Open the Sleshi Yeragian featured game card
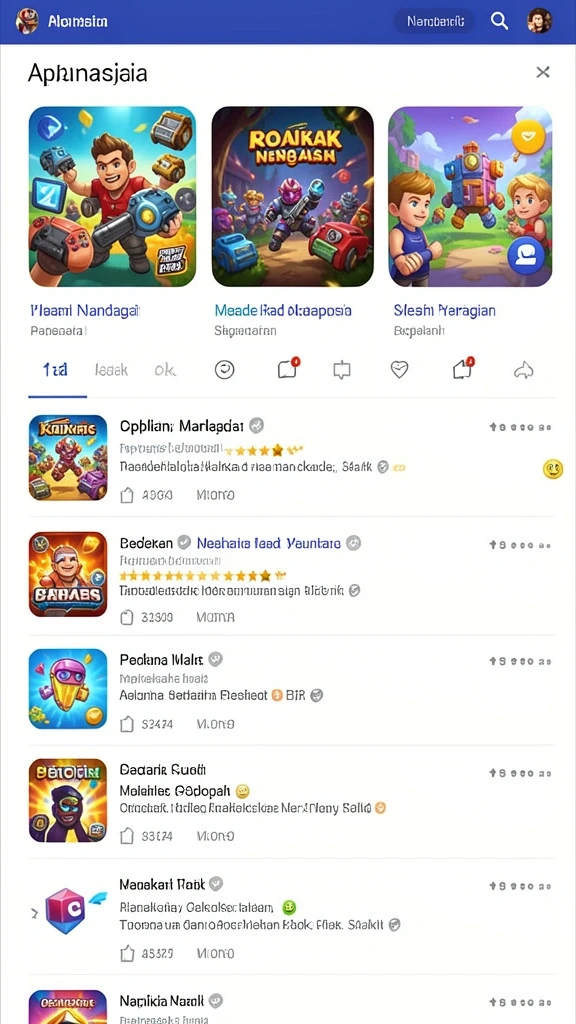The height and width of the screenshot is (1024, 576). (x=470, y=197)
